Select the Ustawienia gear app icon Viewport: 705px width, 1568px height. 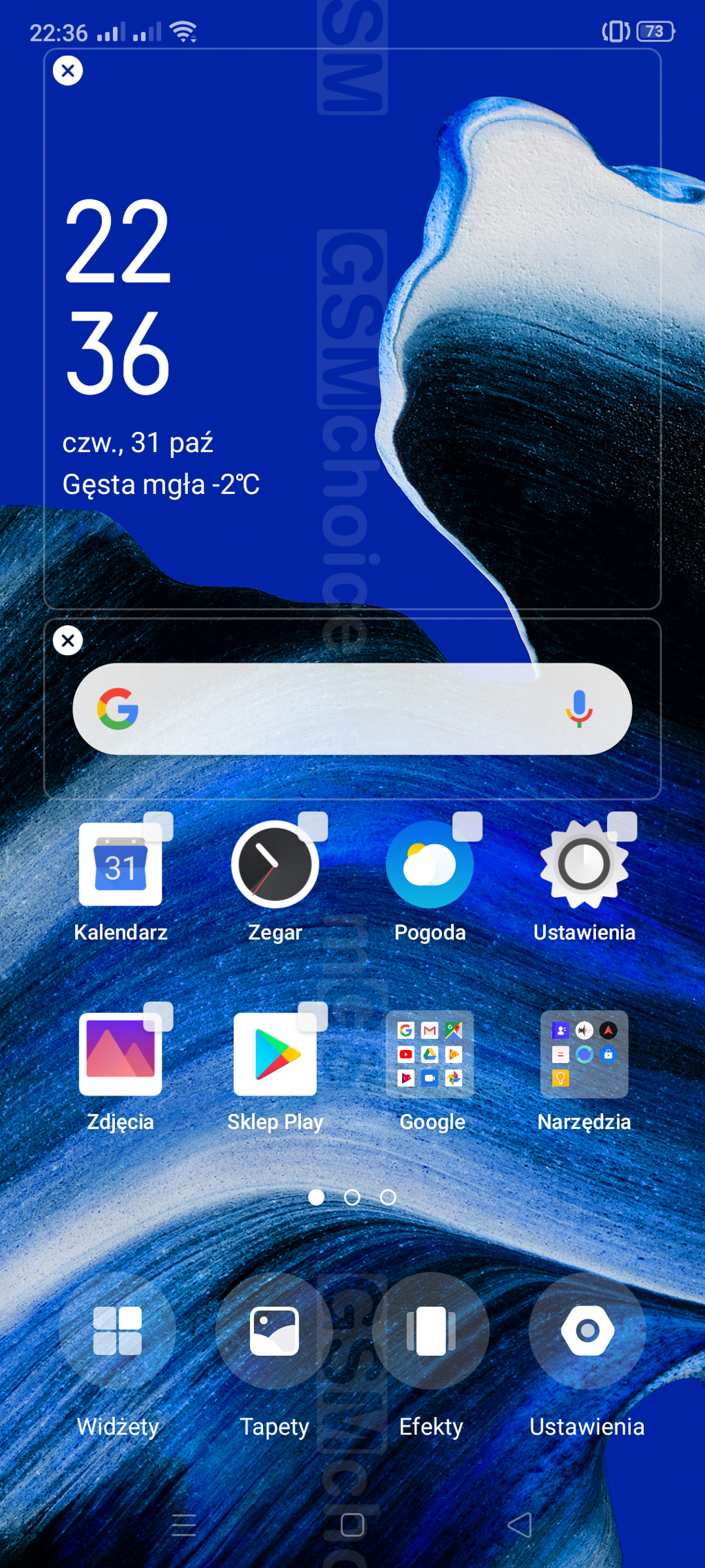click(x=584, y=864)
